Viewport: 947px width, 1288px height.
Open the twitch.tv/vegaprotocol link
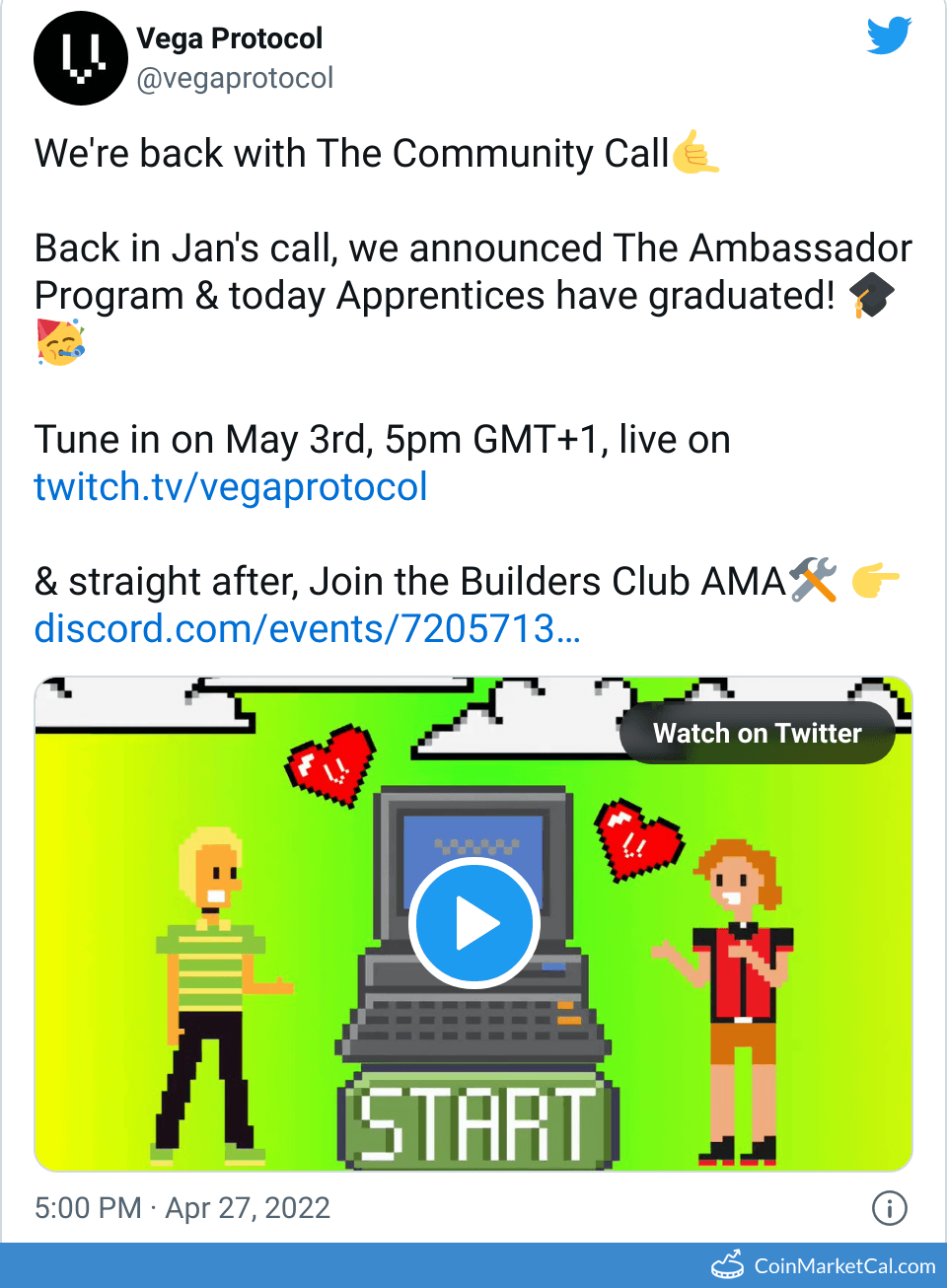[x=231, y=487]
